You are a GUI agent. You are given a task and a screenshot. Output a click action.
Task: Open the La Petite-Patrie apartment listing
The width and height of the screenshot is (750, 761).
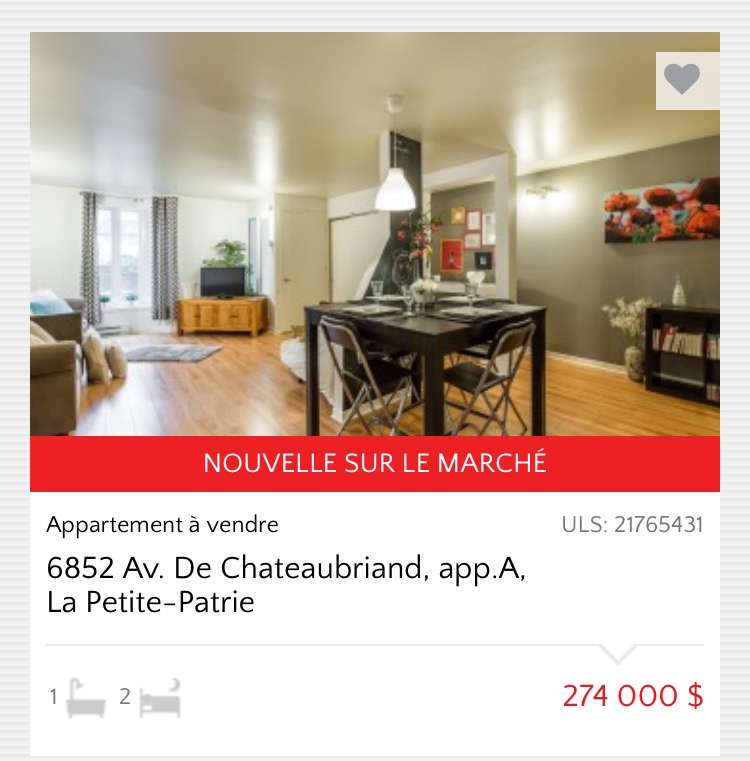[x=286, y=584]
